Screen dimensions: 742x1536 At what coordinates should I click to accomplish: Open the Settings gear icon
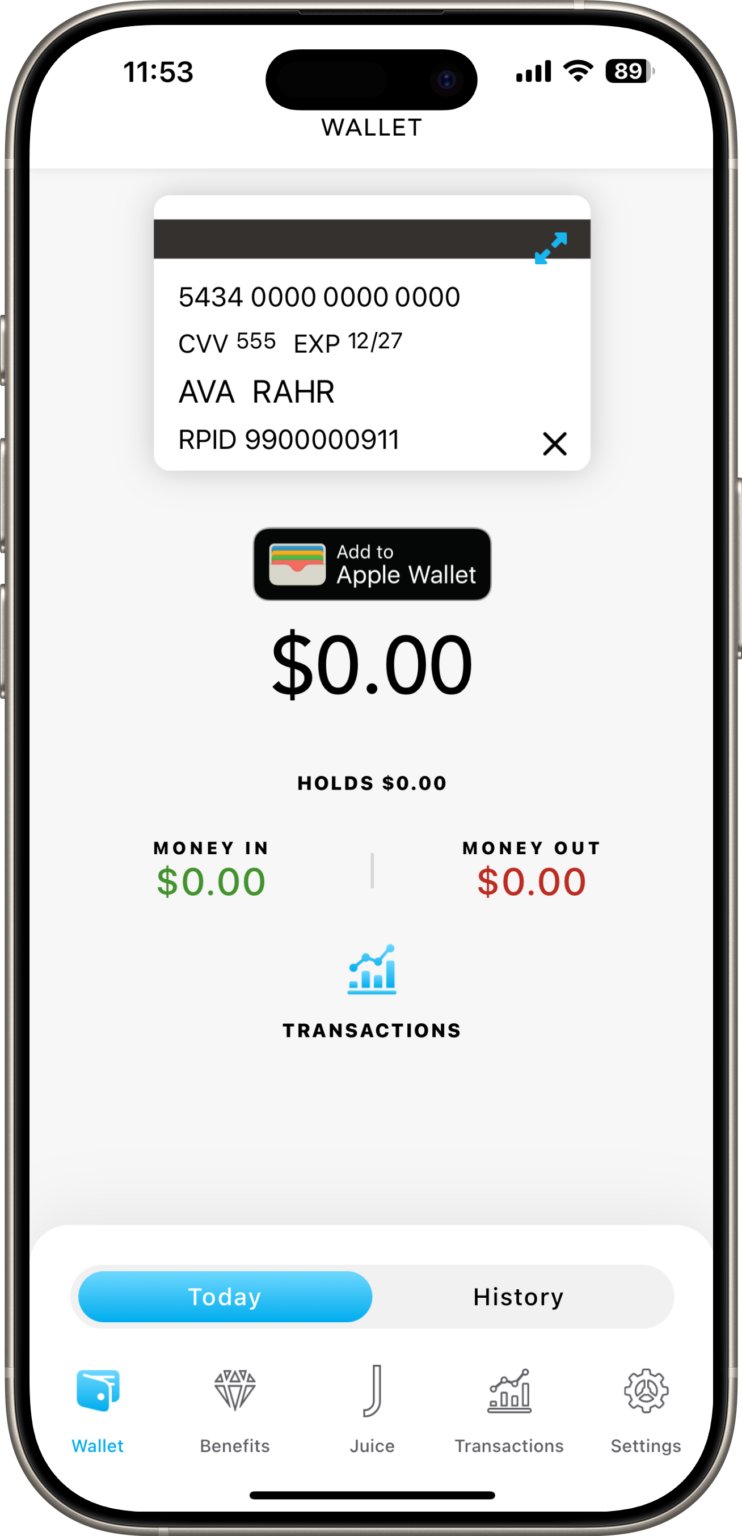(645, 1389)
